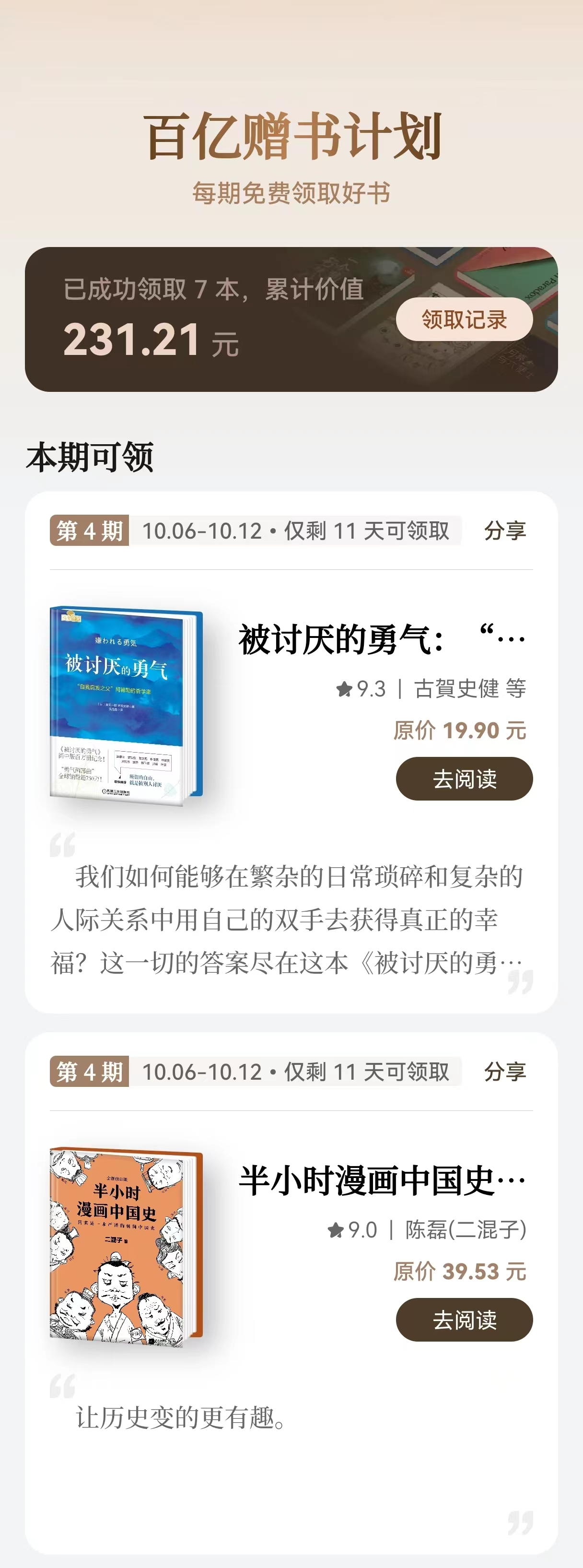Open 领取记录 claim history
This screenshot has width=583, height=1568.
point(464,319)
